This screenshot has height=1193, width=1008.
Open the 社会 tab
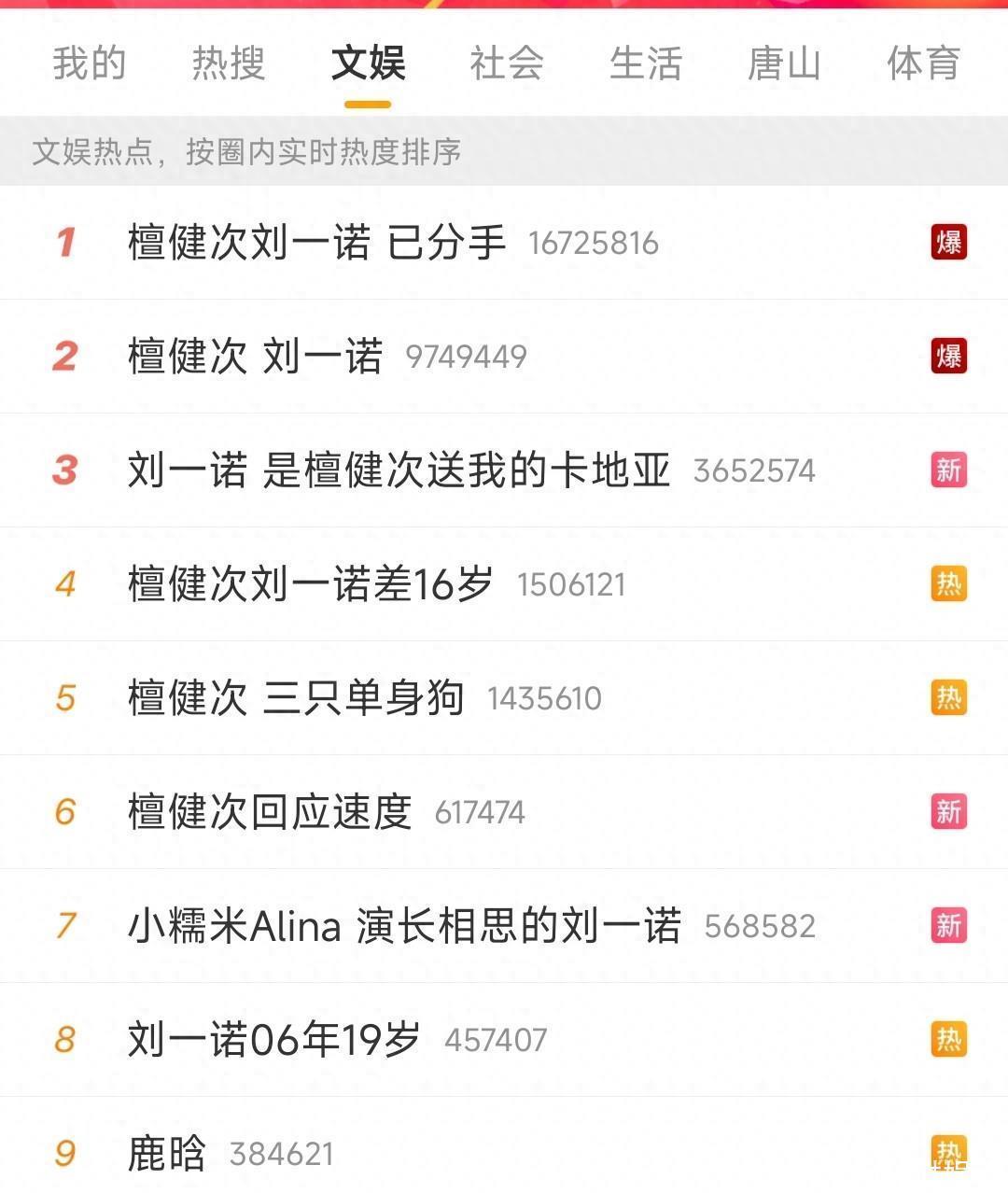(507, 63)
